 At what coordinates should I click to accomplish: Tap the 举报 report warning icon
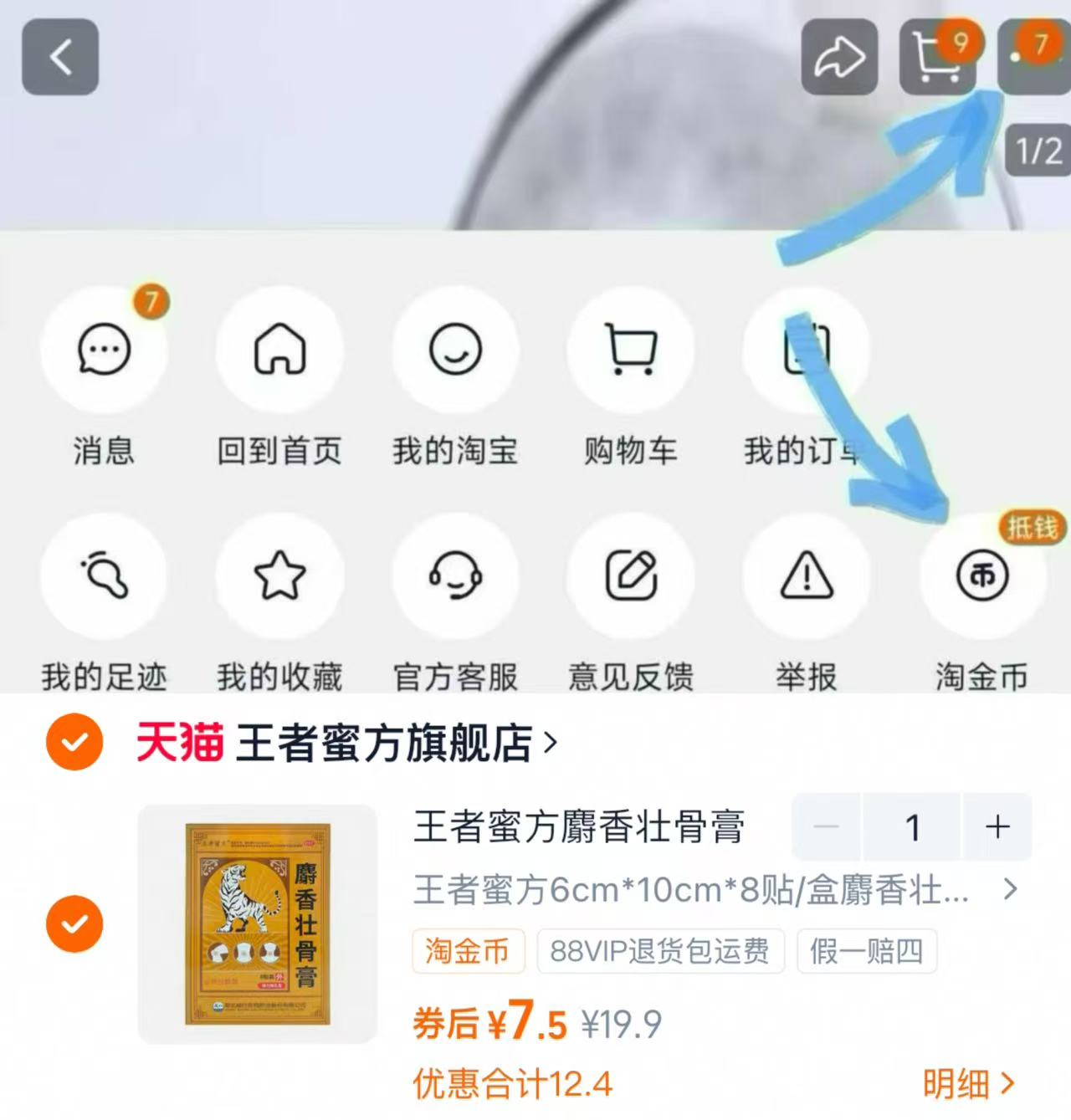pos(806,576)
